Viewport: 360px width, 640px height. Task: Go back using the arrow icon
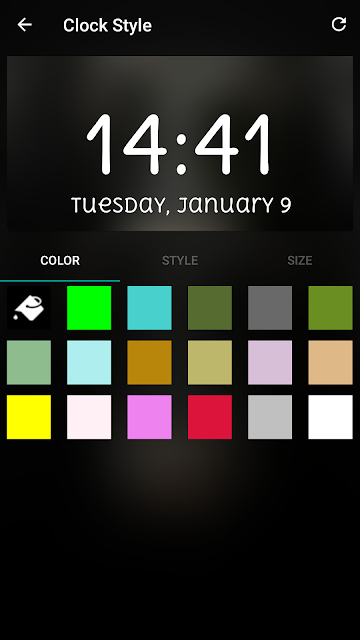(24, 25)
